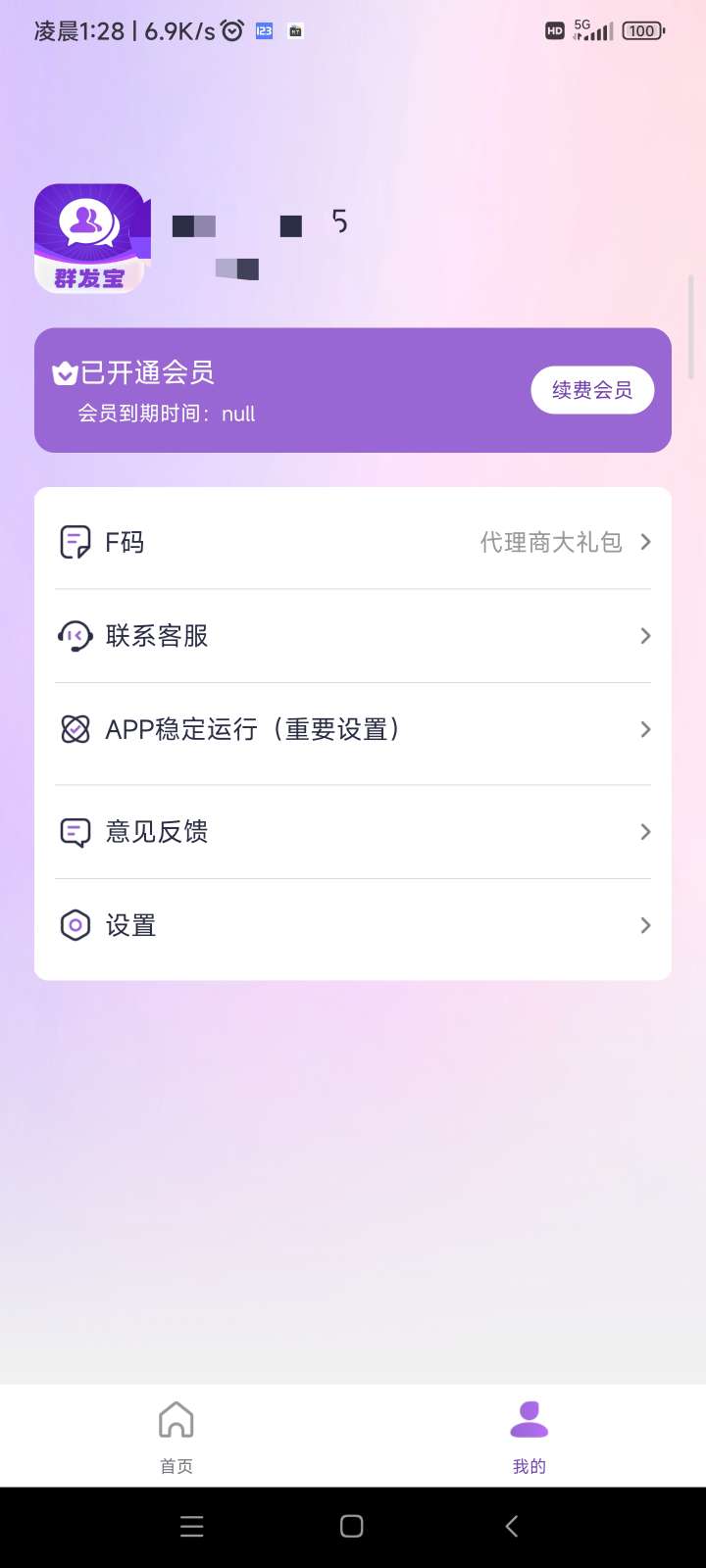Viewport: 706px width, 1568px height.
Task: Tap the 群发宝 profile avatar
Action: (90, 238)
